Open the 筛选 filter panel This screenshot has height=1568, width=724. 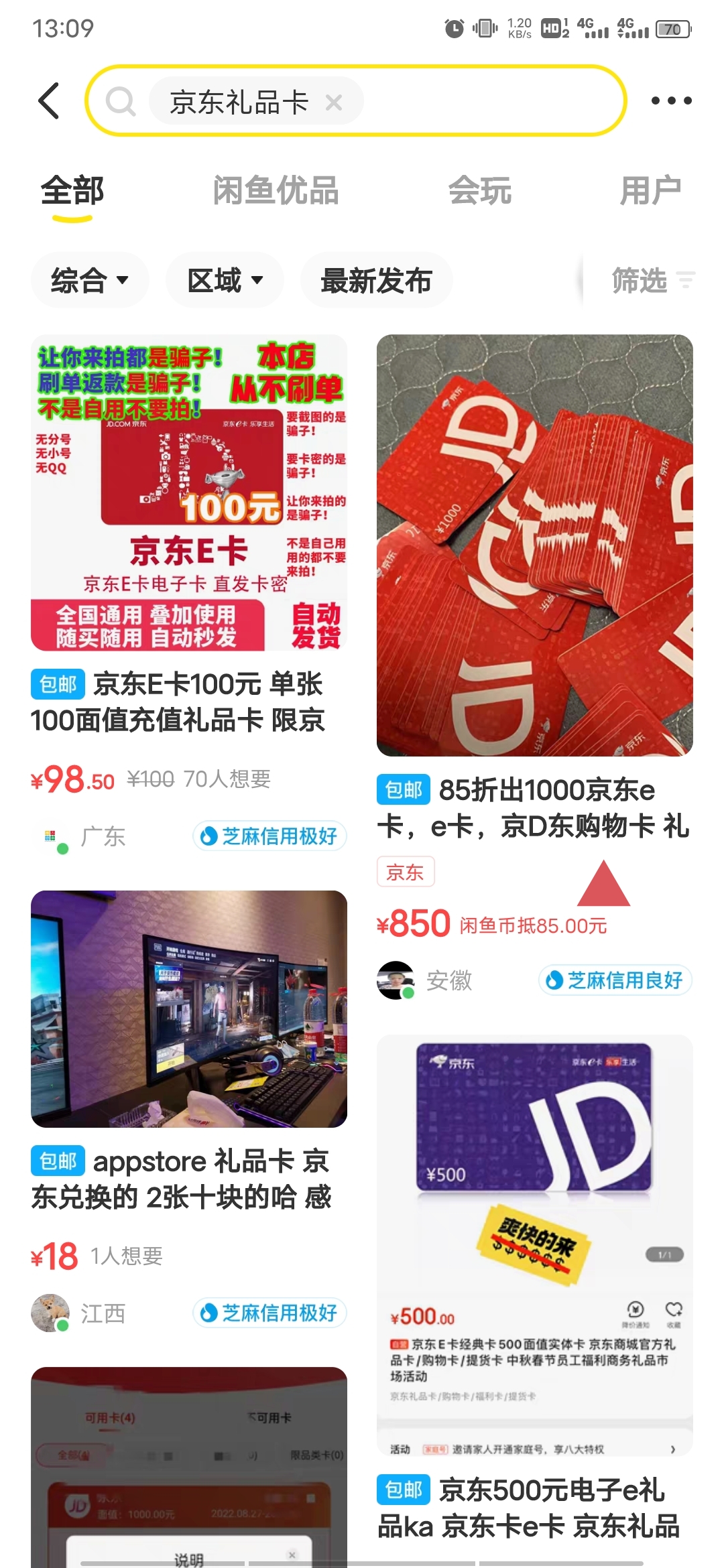point(646,281)
